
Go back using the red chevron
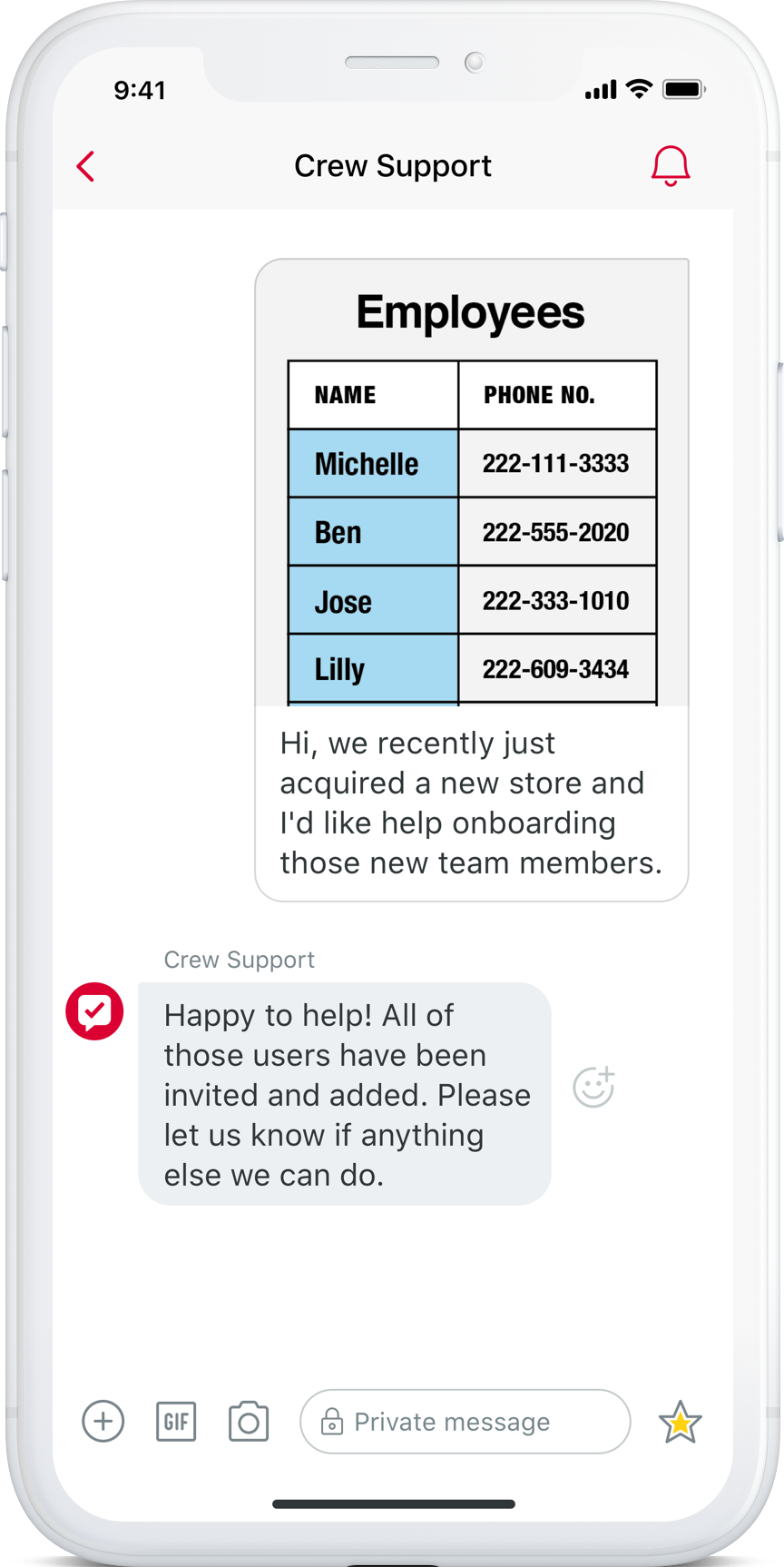pyautogui.click(x=85, y=166)
